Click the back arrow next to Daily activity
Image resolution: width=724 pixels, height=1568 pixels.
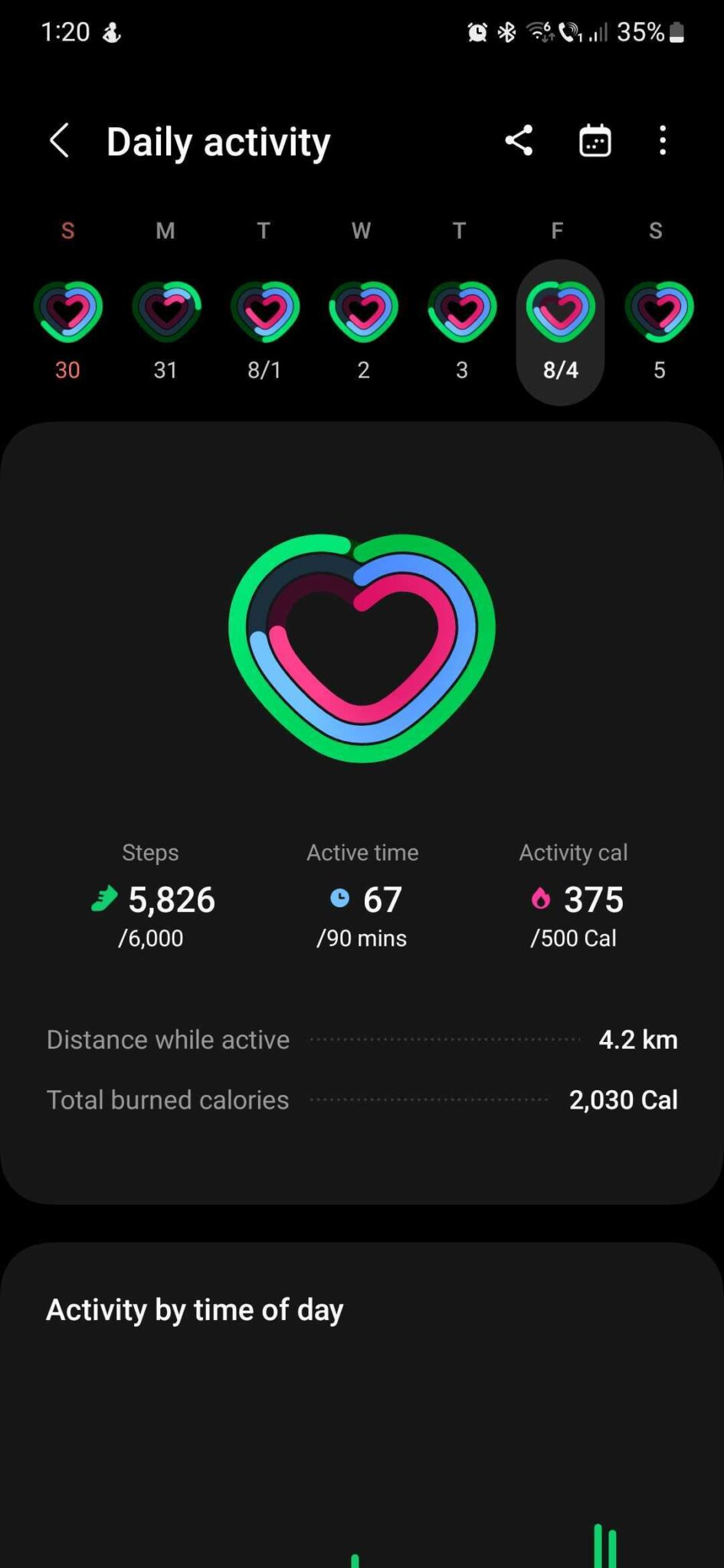(x=61, y=140)
